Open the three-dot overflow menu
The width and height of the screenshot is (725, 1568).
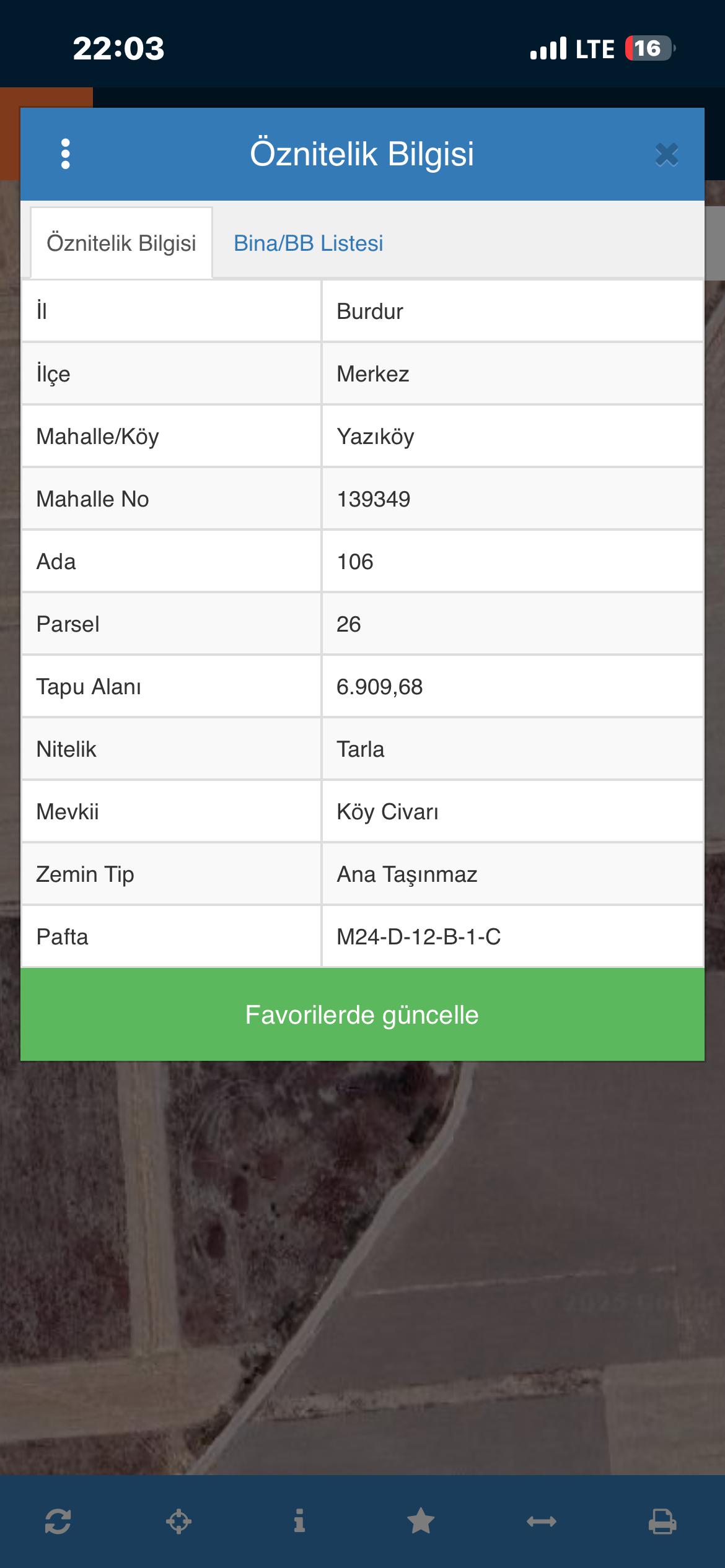(x=65, y=154)
